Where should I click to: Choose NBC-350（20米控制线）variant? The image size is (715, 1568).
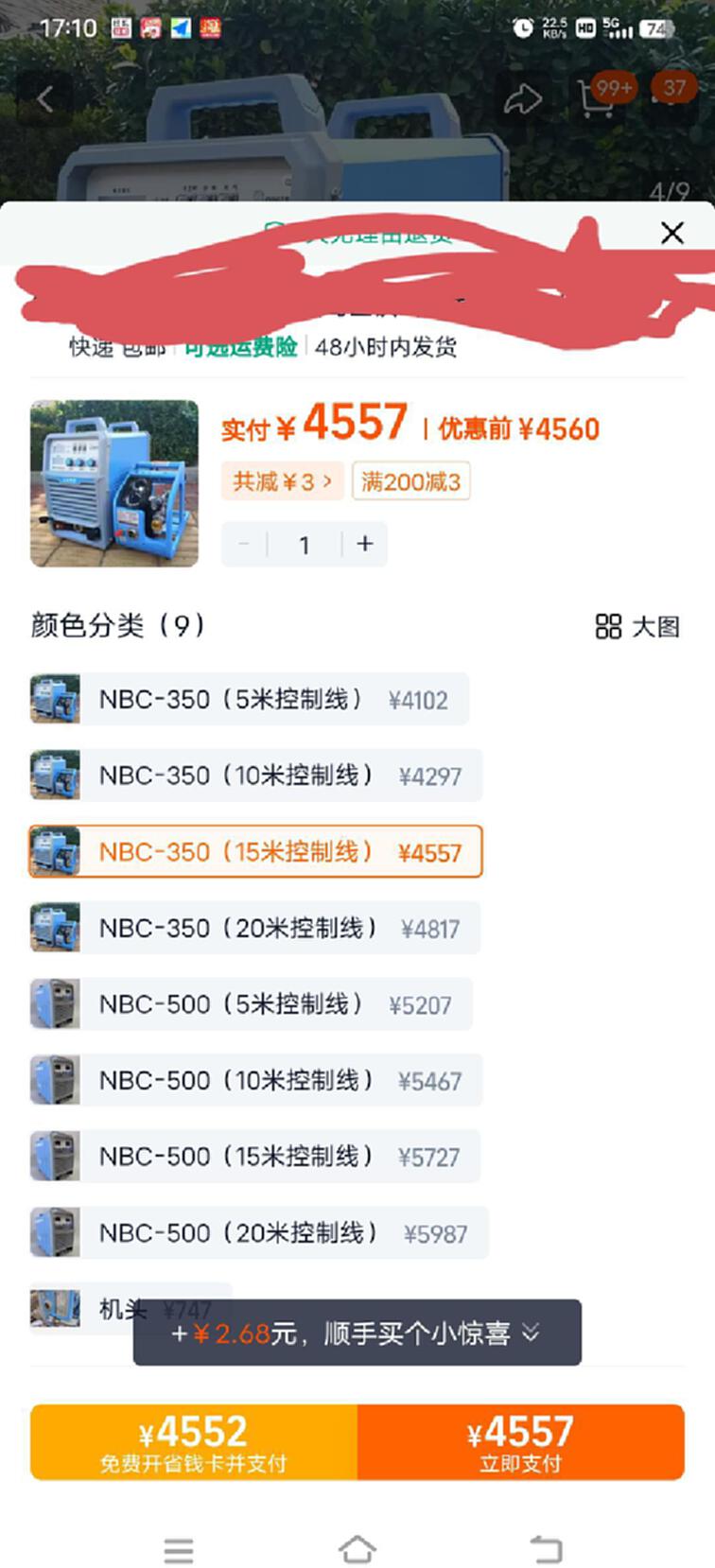point(255,928)
